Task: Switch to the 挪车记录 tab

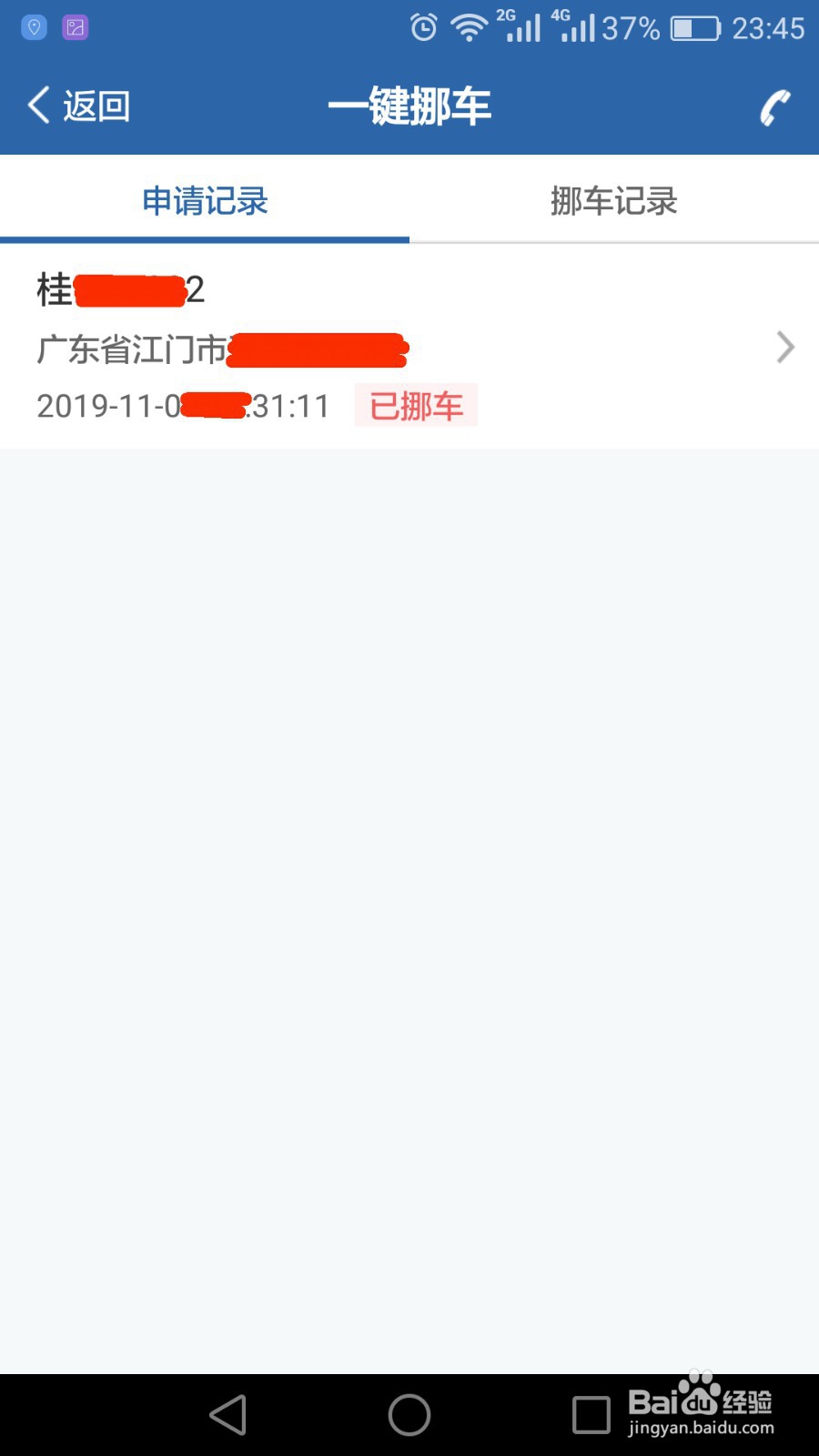Action: click(x=613, y=201)
